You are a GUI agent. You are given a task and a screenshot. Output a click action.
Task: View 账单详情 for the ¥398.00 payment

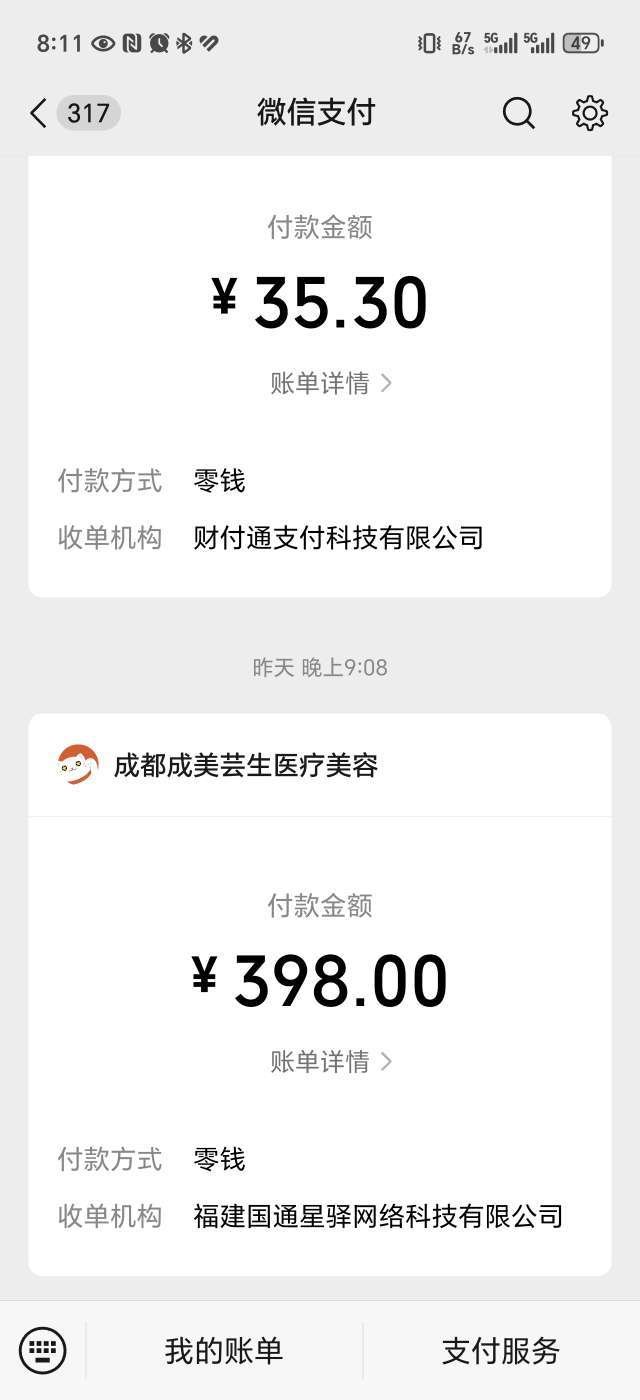point(331,1061)
